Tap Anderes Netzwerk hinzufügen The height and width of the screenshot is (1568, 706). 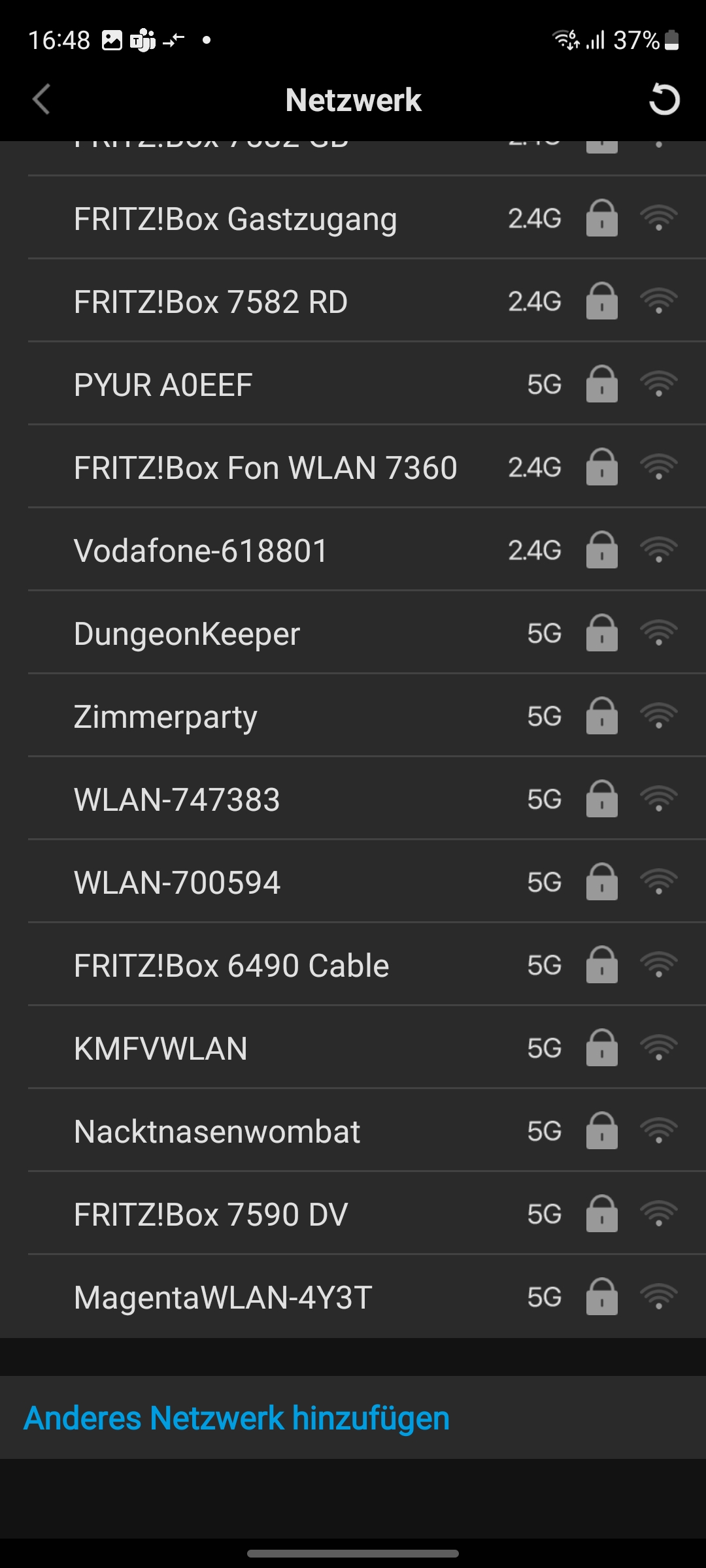point(237,1418)
